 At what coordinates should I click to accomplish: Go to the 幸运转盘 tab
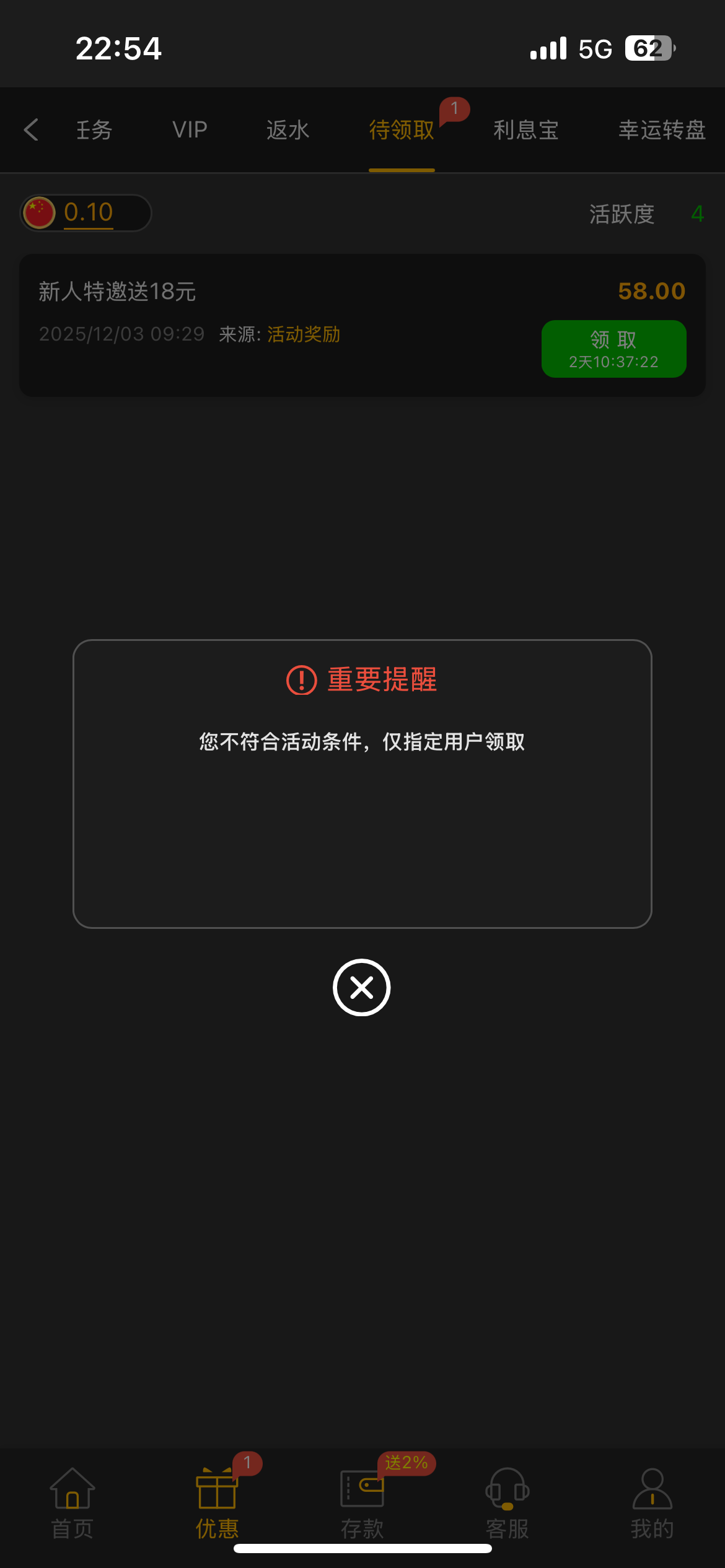pos(662,130)
